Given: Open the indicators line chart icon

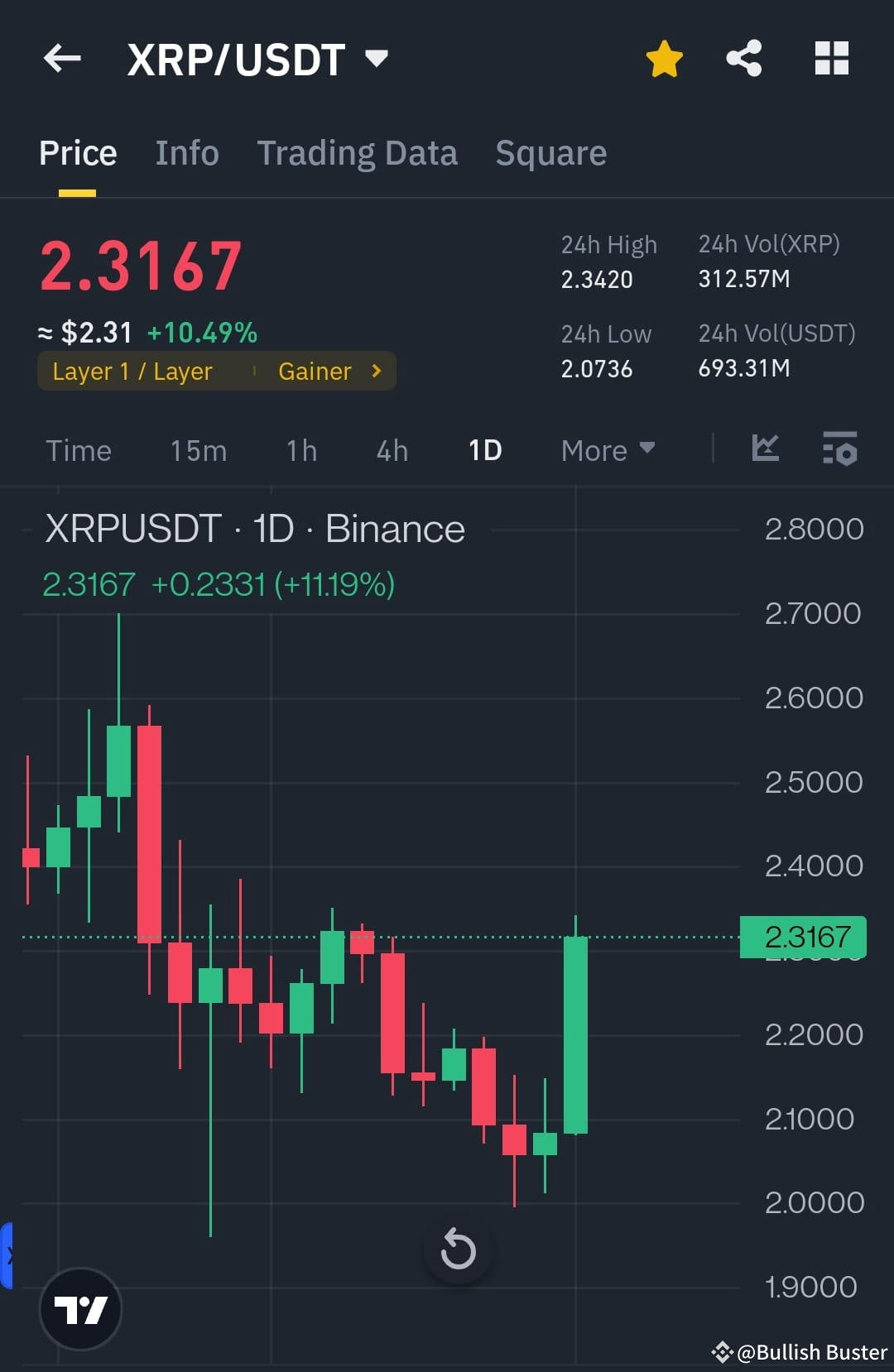Looking at the screenshot, I should pyautogui.click(x=765, y=449).
